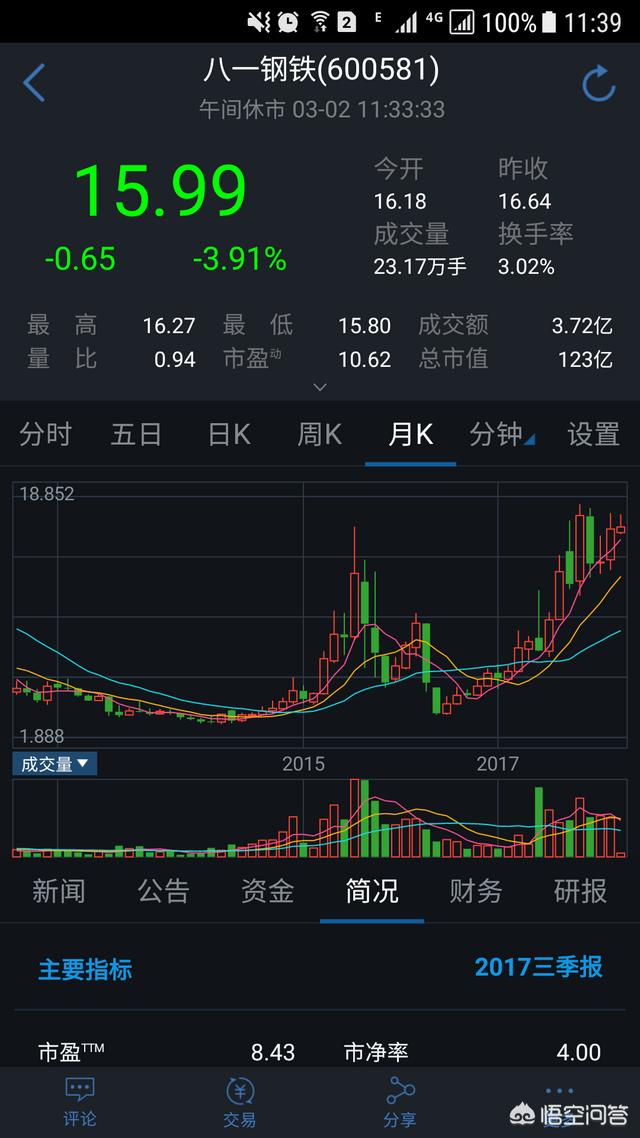Select the 简况 tab
Image resolution: width=640 pixels, height=1138 pixels.
(x=372, y=890)
